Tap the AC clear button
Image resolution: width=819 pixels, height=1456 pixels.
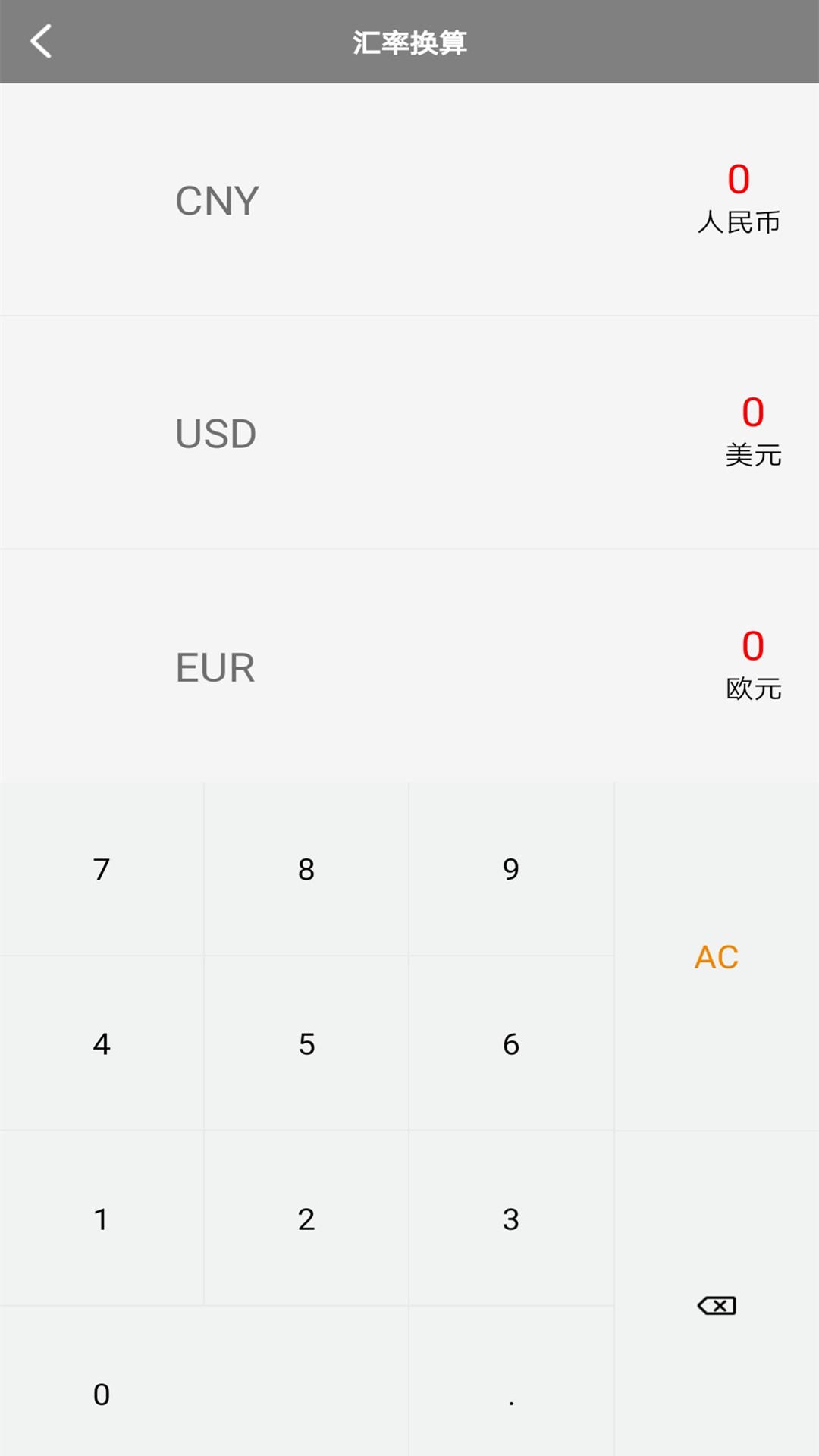tap(715, 957)
